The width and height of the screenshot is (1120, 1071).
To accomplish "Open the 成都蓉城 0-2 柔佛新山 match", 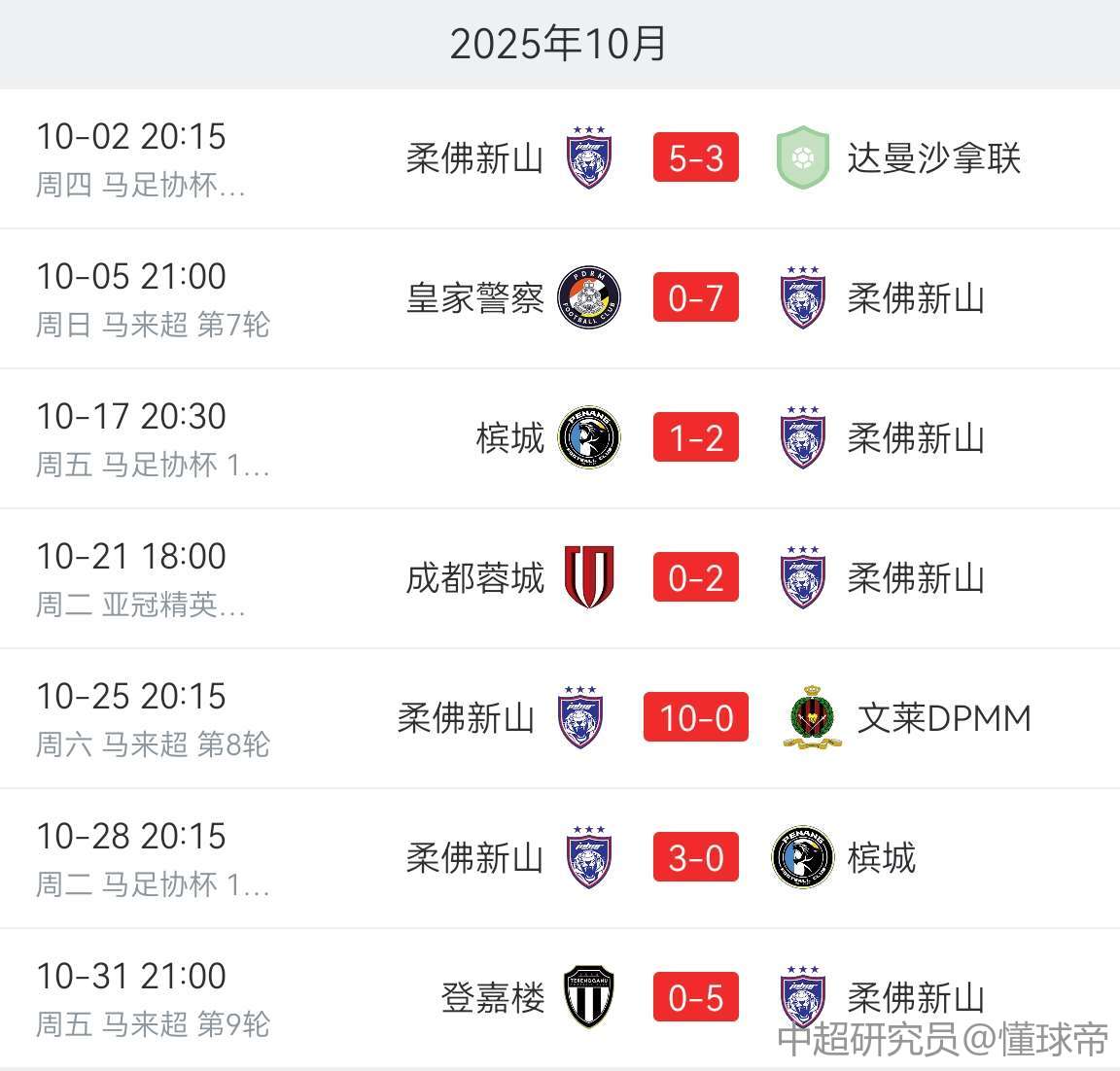I will pos(695,578).
